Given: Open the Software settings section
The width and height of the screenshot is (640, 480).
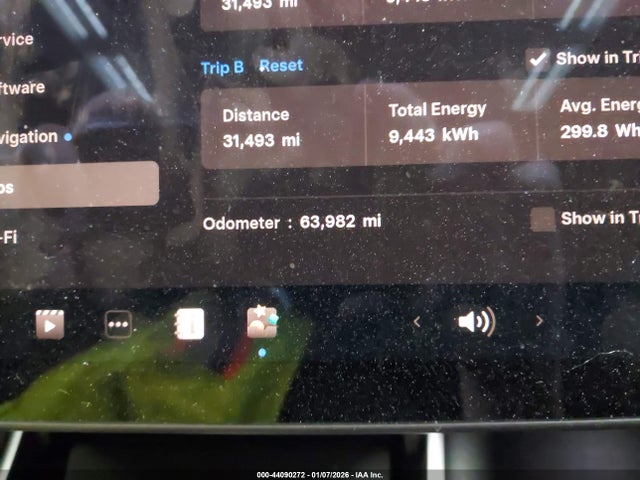Looking at the screenshot, I should [x=22, y=88].
